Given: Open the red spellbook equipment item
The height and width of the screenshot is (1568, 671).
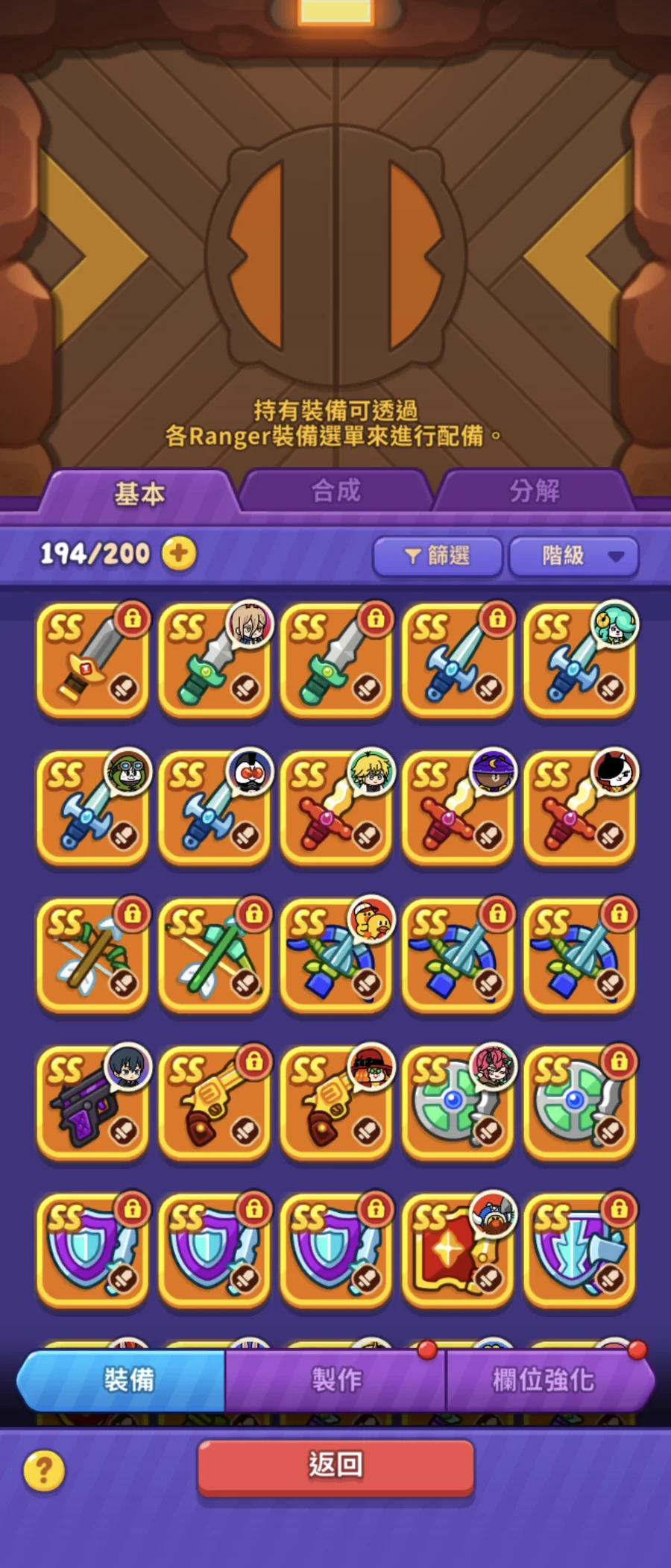Looking at the screenshot, I should [457, 1250].
